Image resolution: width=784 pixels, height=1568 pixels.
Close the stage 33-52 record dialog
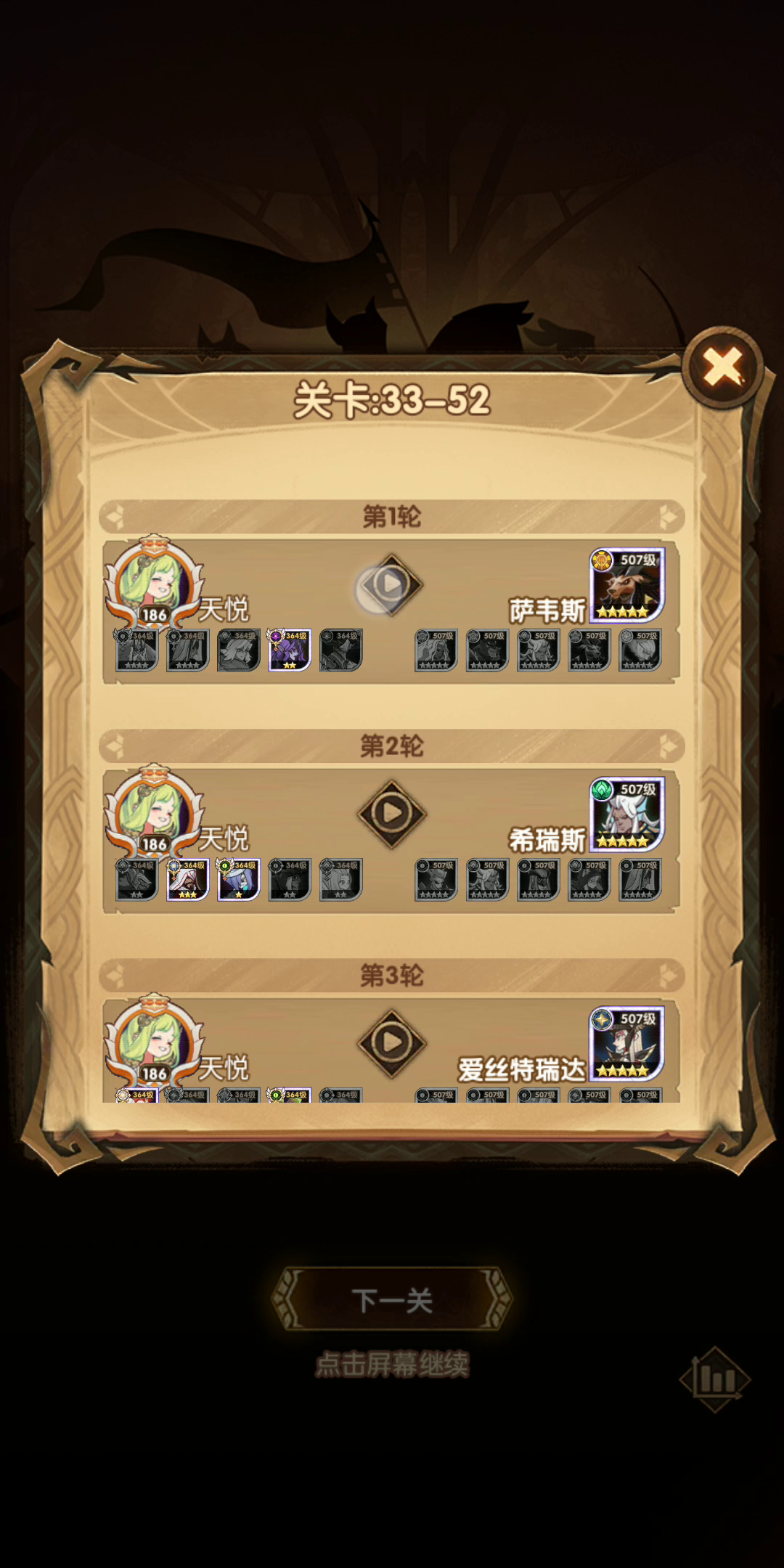coord(723,367)
